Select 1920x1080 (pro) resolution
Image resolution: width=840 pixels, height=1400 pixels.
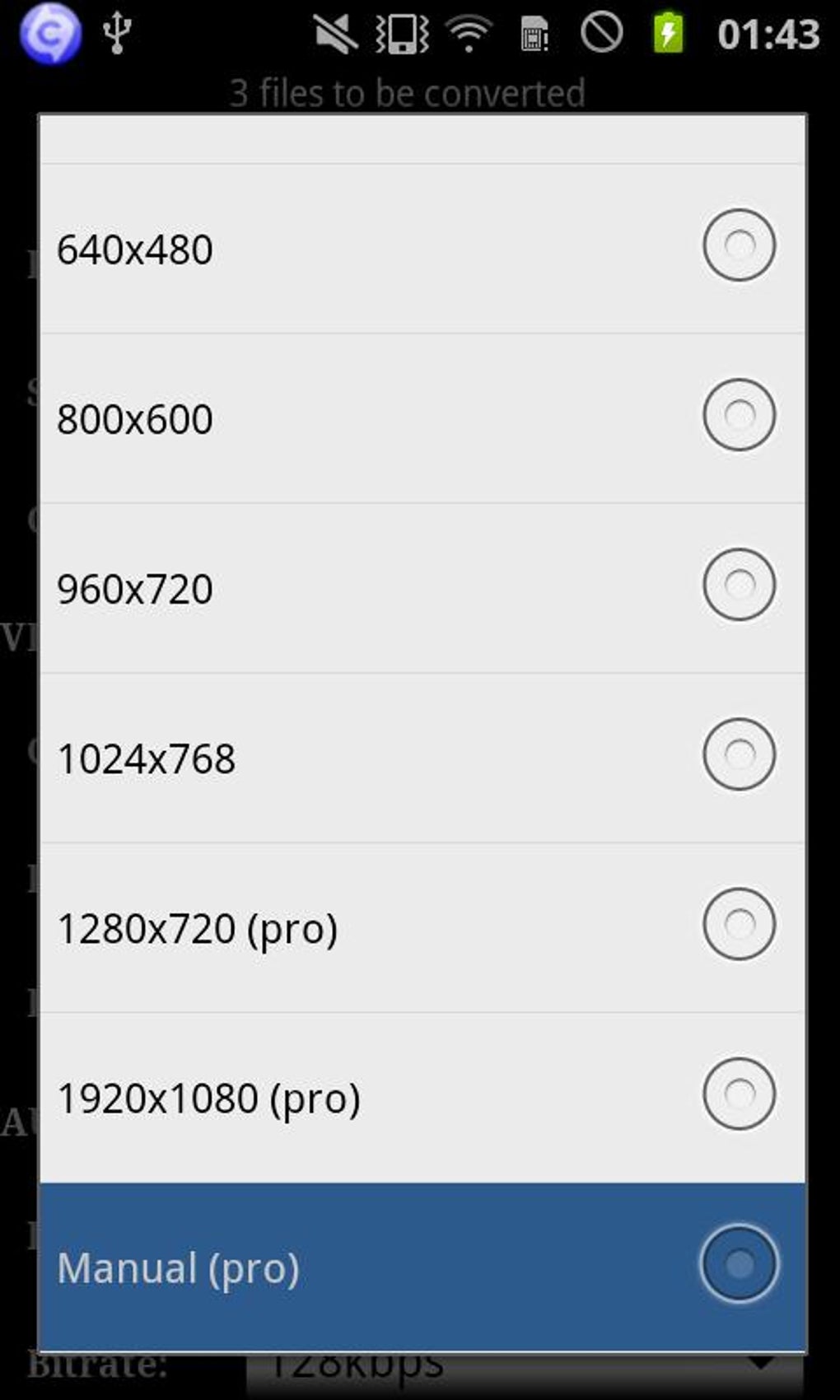(x=422, y=1098)
